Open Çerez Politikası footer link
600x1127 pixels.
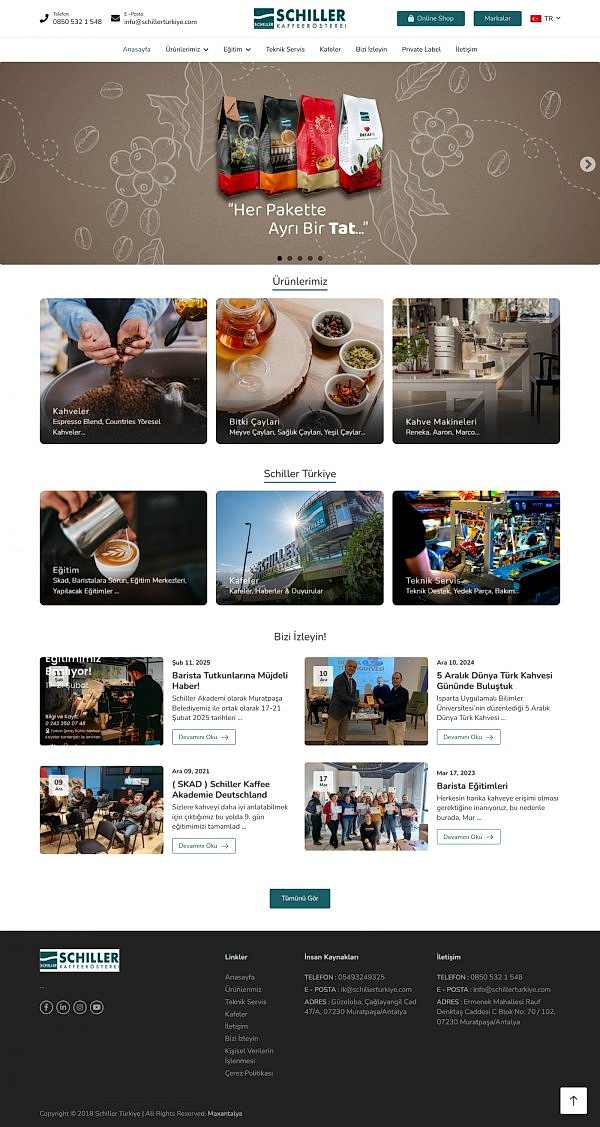click(248, 1073)
